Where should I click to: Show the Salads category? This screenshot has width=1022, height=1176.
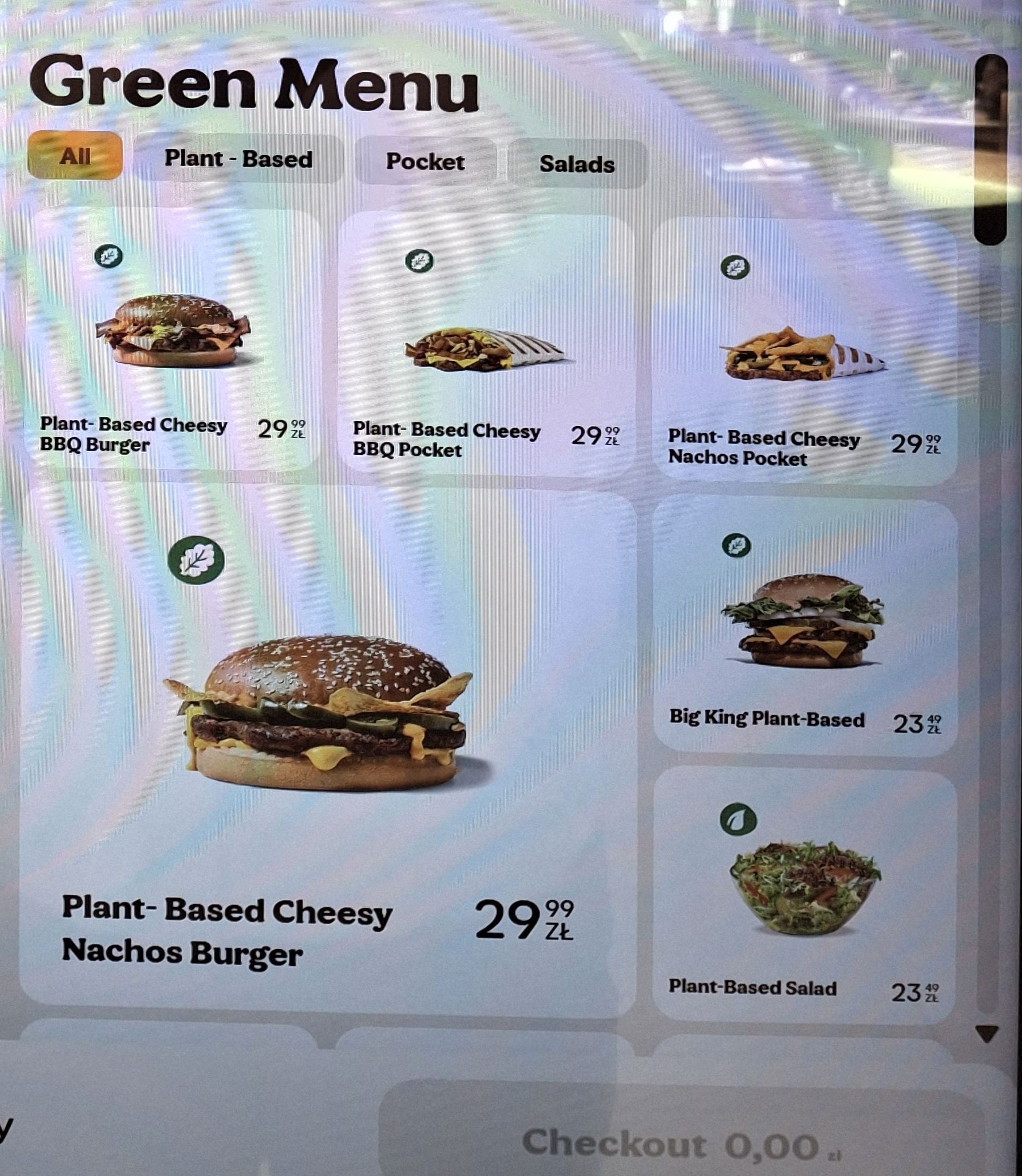576,164
